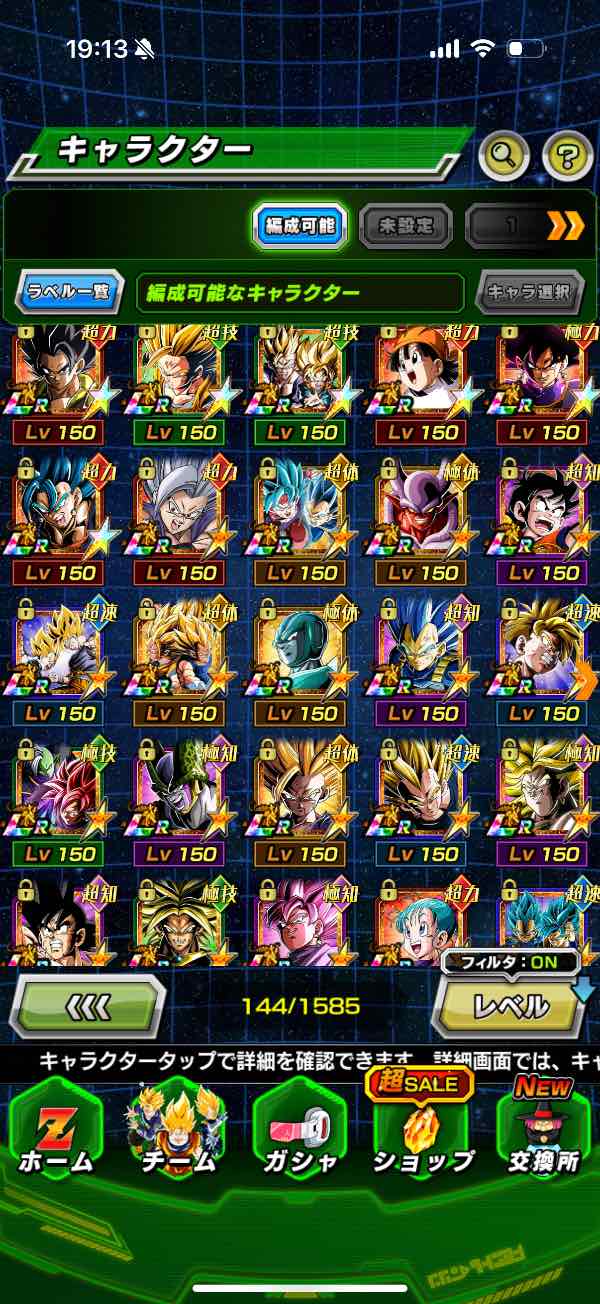Select the 編成可能 filter tab

pyautogui.click(x=300, y=226)
